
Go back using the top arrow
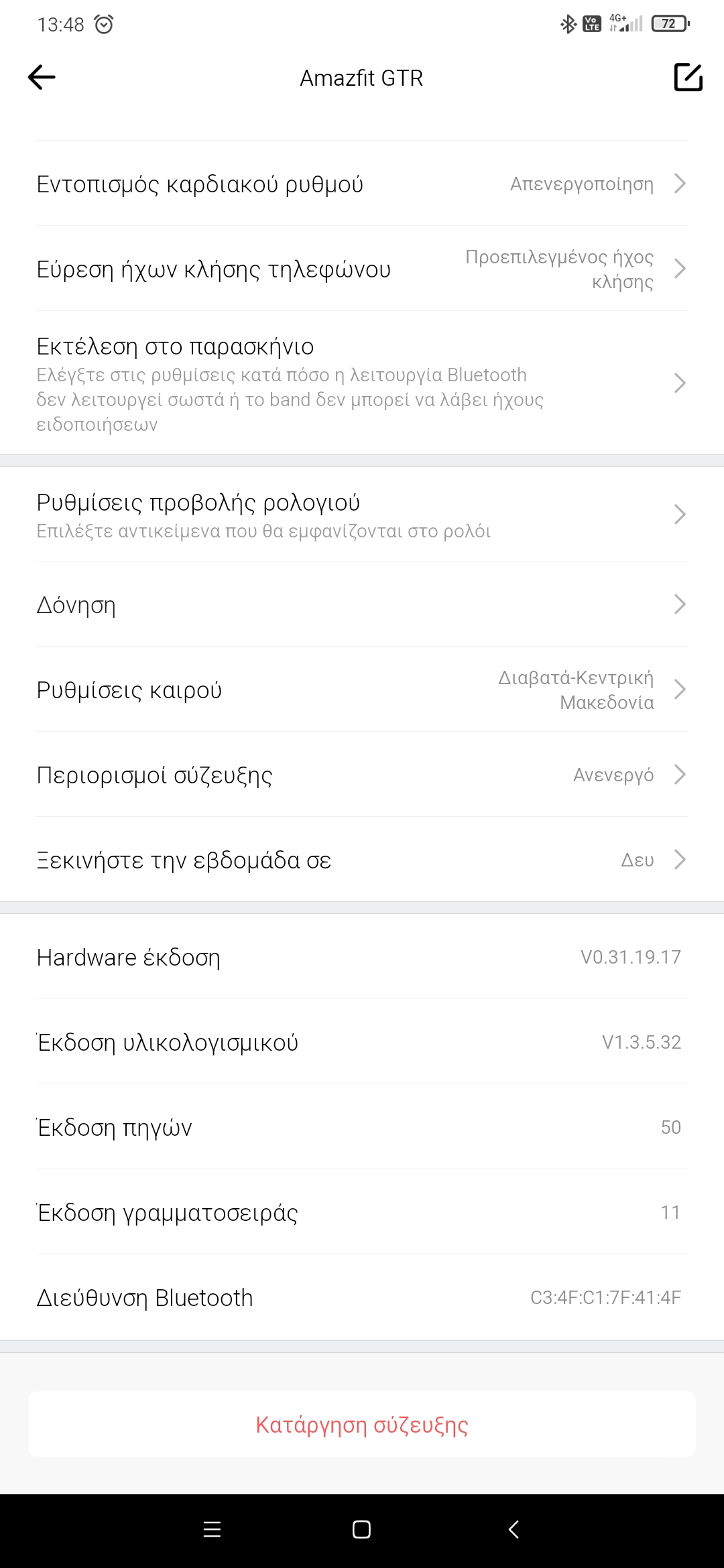click(x=42, y=78)
